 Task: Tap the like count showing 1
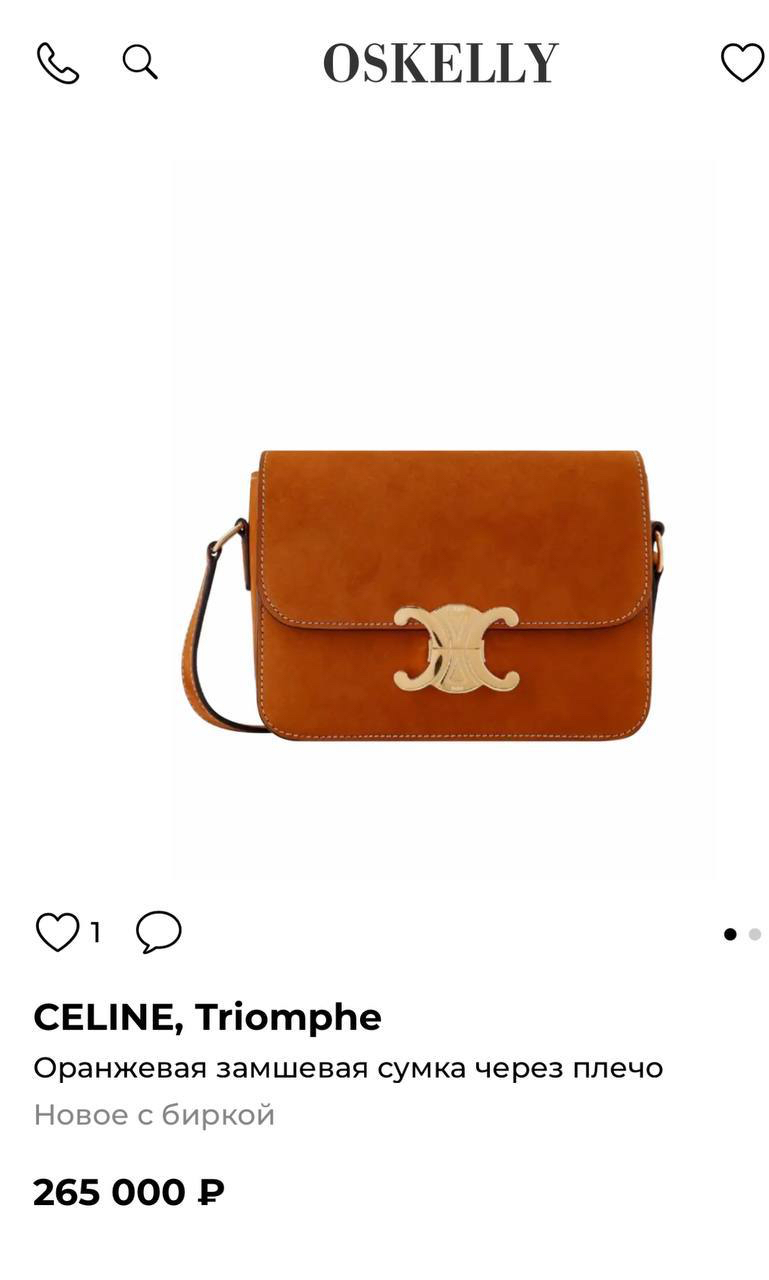tap(96, 933)
